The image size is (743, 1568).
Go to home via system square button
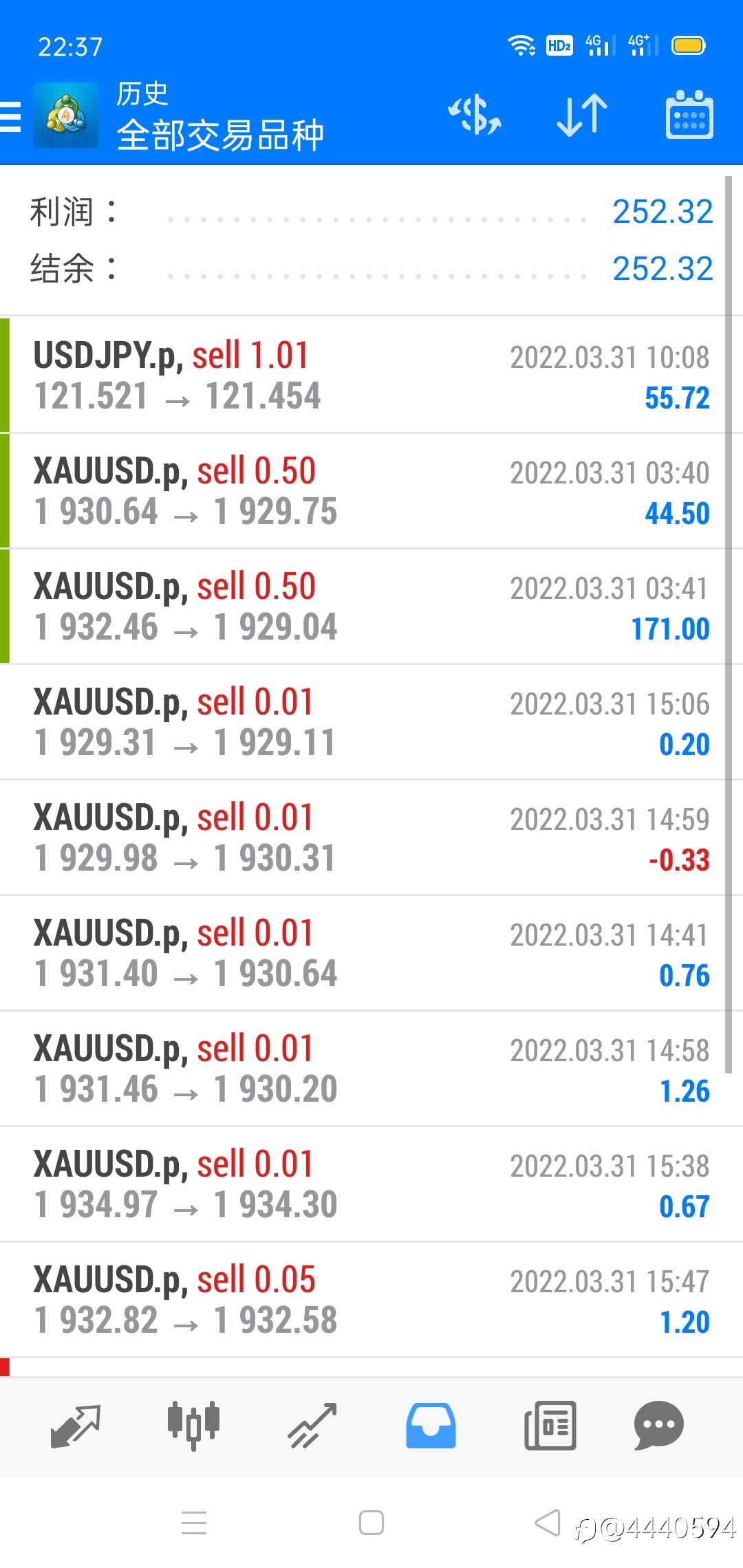(371, 1523)
